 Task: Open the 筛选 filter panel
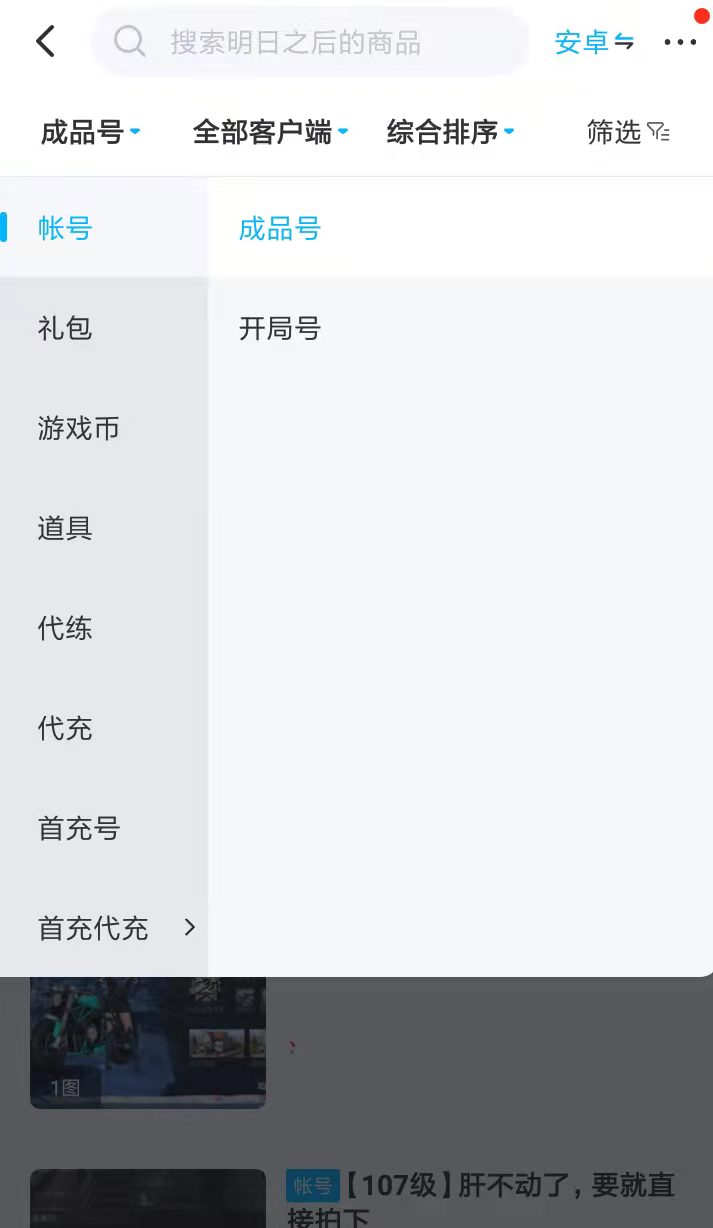628,132
